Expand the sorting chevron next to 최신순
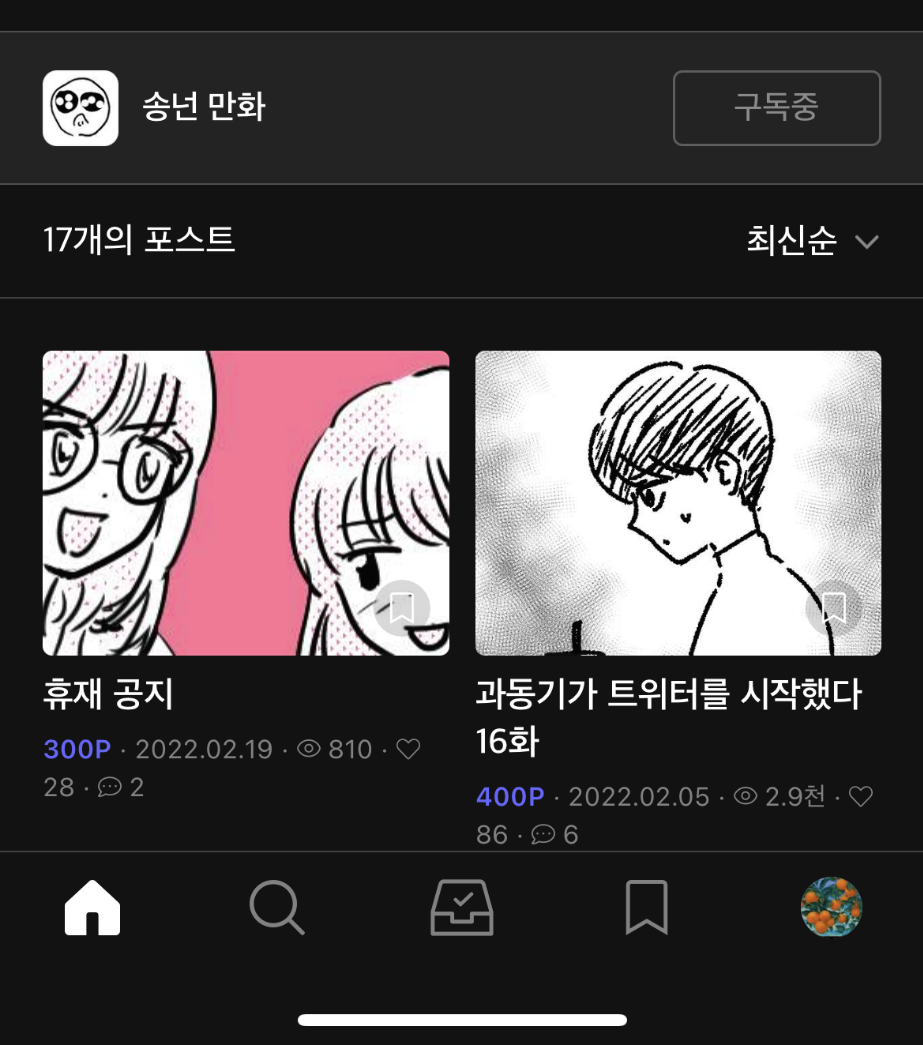Screen dimensions: 923x1045 [866, 241]
